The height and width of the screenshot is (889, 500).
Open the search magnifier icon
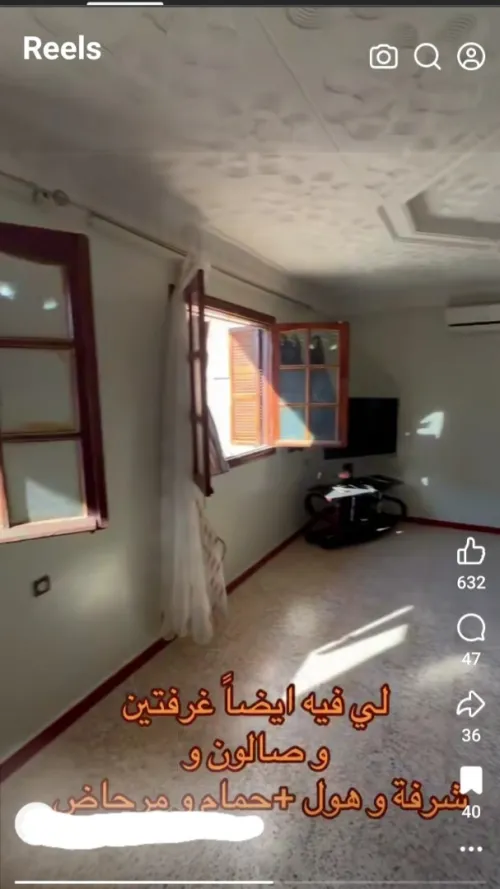pos(427,57)
